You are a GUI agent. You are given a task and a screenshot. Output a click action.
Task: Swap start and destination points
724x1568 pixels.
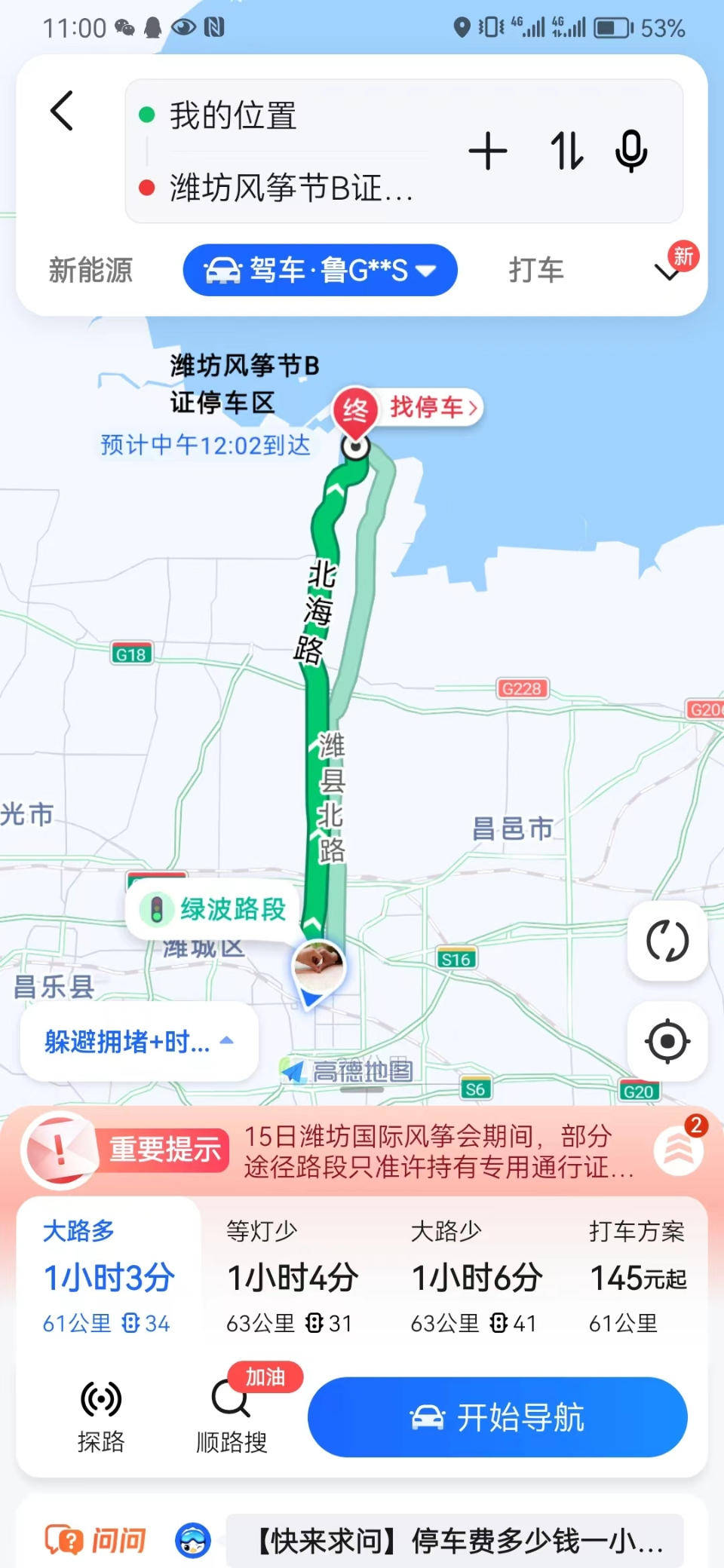[566, 151]
